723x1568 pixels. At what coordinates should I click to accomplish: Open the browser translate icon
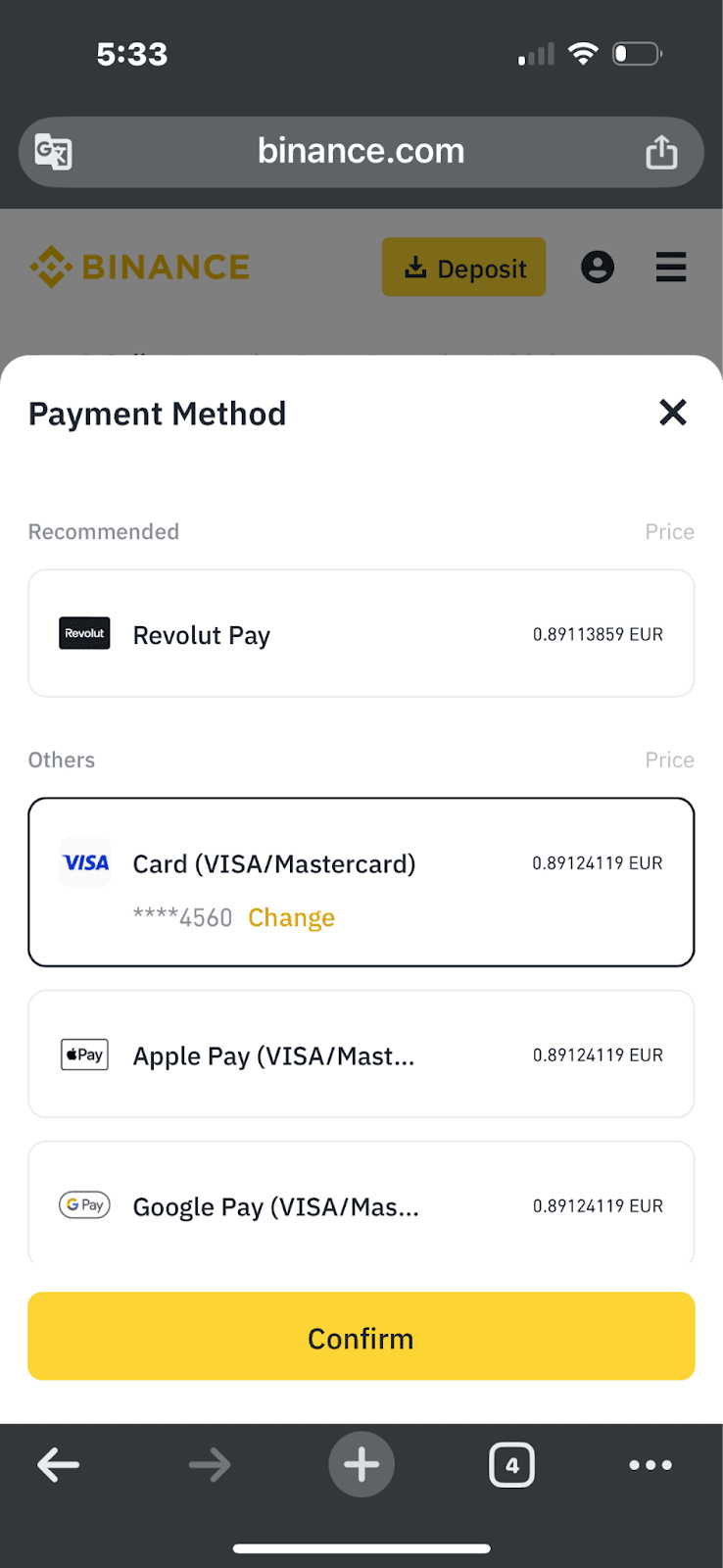coord(54,152)
